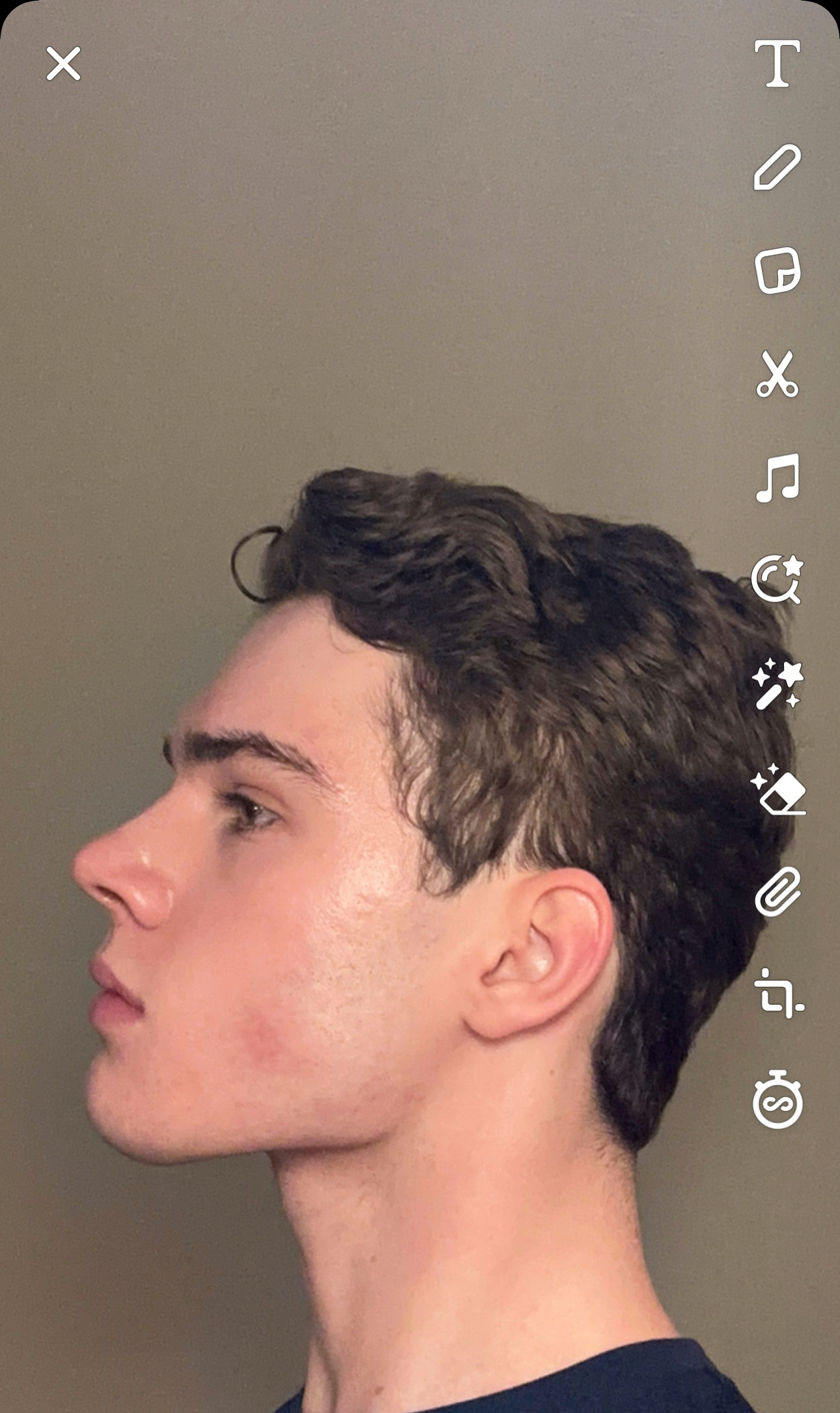
Task: Open the lens search with star icon
Action: tap(777, 580)
